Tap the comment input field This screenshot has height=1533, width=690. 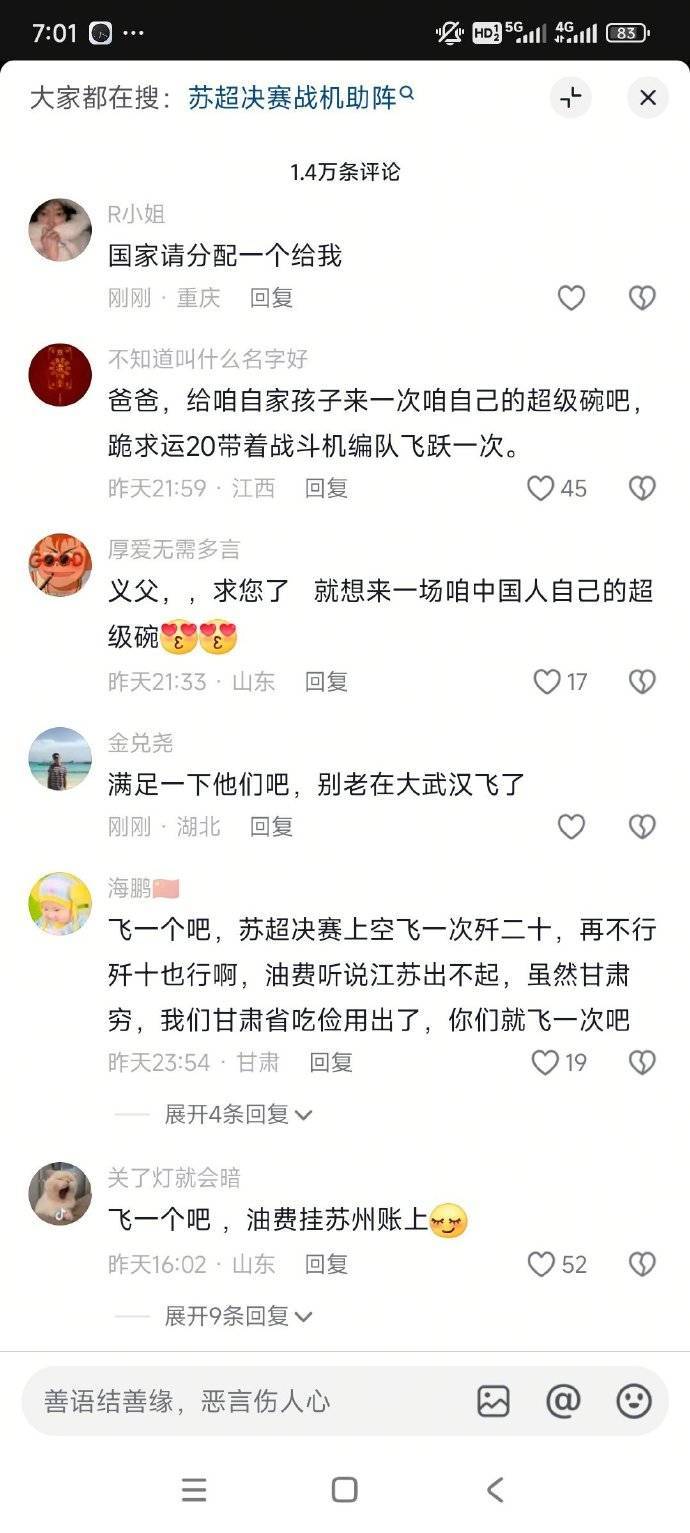tap(240, 1401)
